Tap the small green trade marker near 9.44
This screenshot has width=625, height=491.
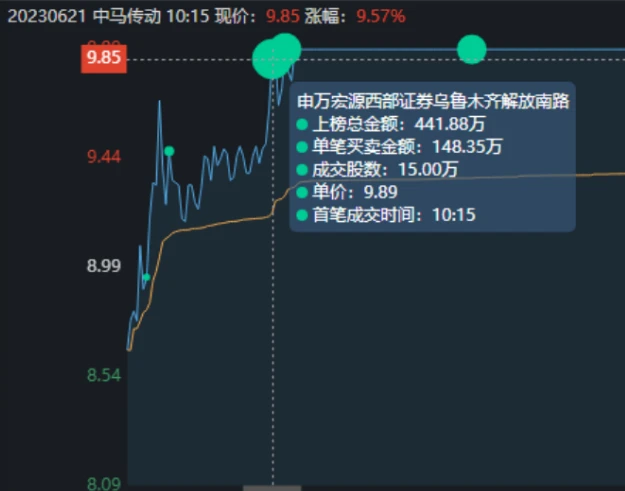169,151
